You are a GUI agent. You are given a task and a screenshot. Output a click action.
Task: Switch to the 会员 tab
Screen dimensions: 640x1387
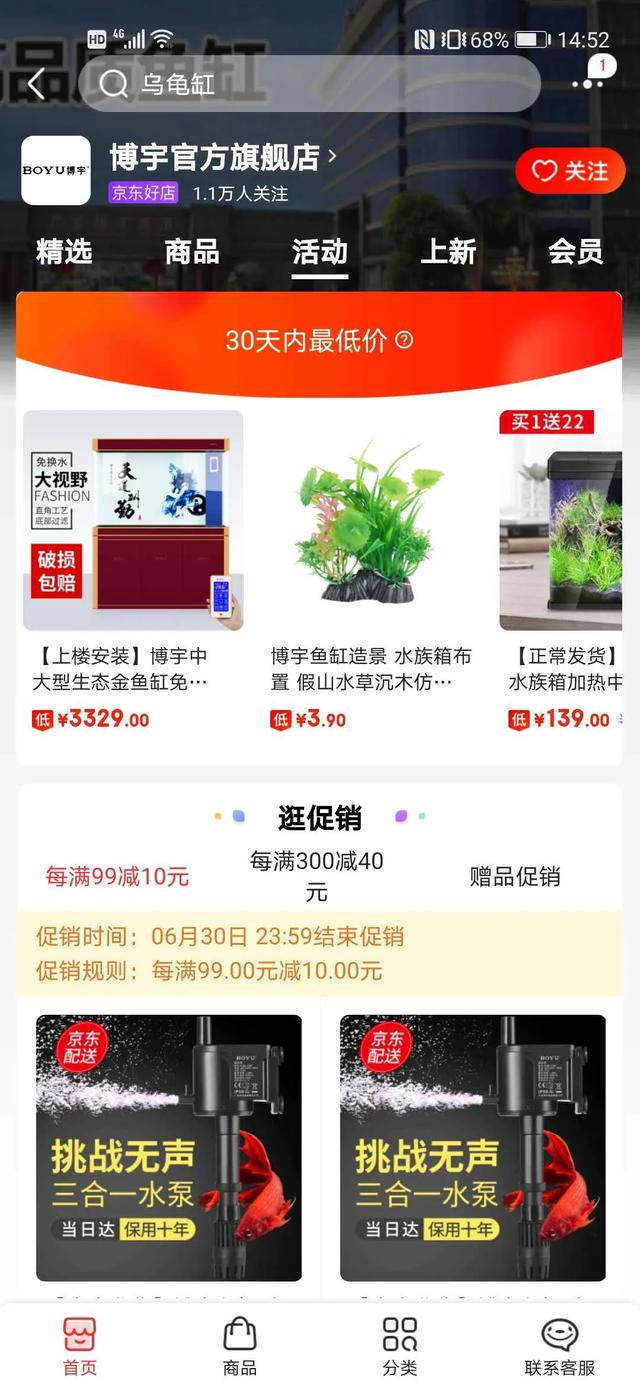pos(576,252)
